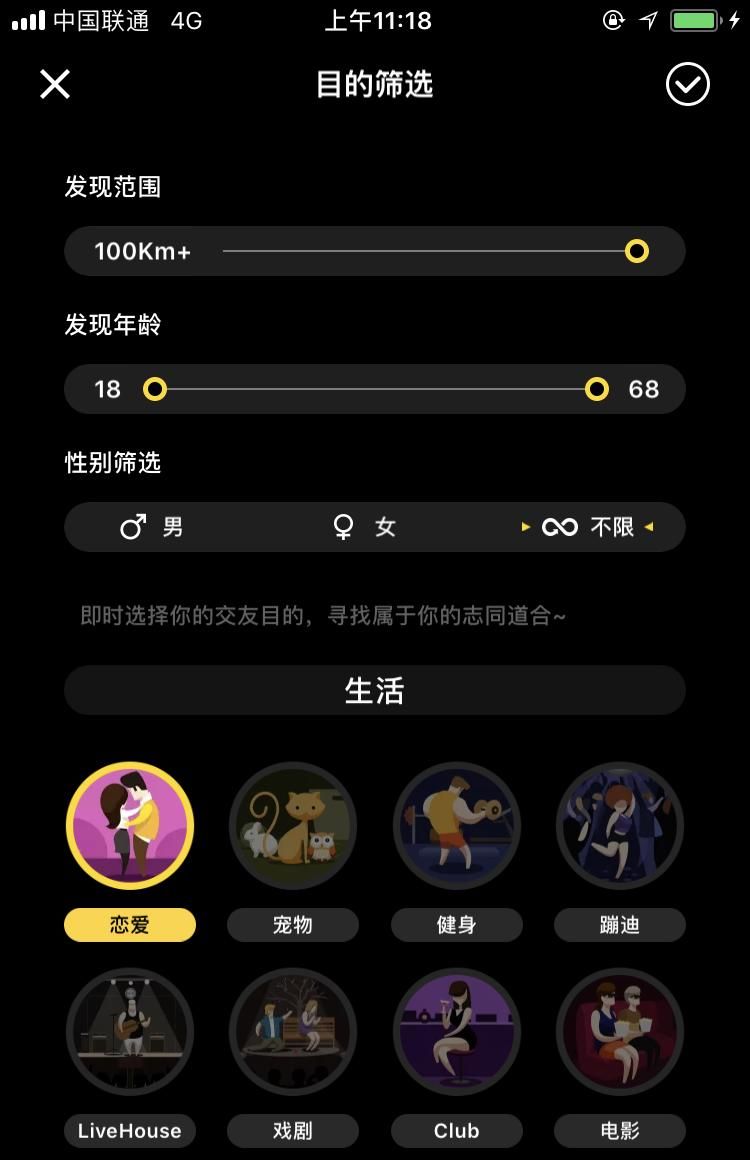The image size is (750, 1160).
Task: Select 女 (female) in gender filter
Action: tap(365, 526)
